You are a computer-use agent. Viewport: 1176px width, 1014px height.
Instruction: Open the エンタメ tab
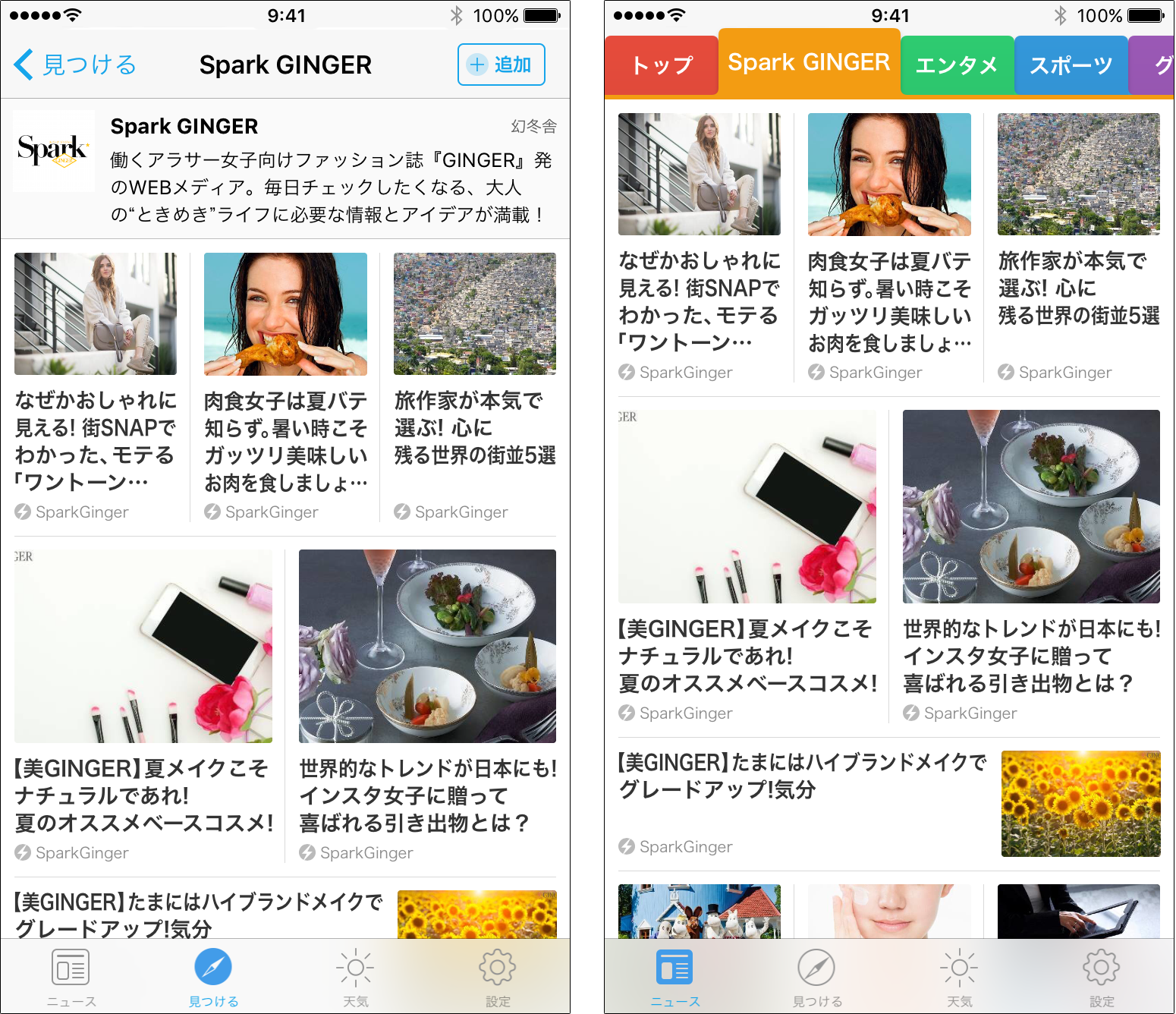[x=957, y=66]
